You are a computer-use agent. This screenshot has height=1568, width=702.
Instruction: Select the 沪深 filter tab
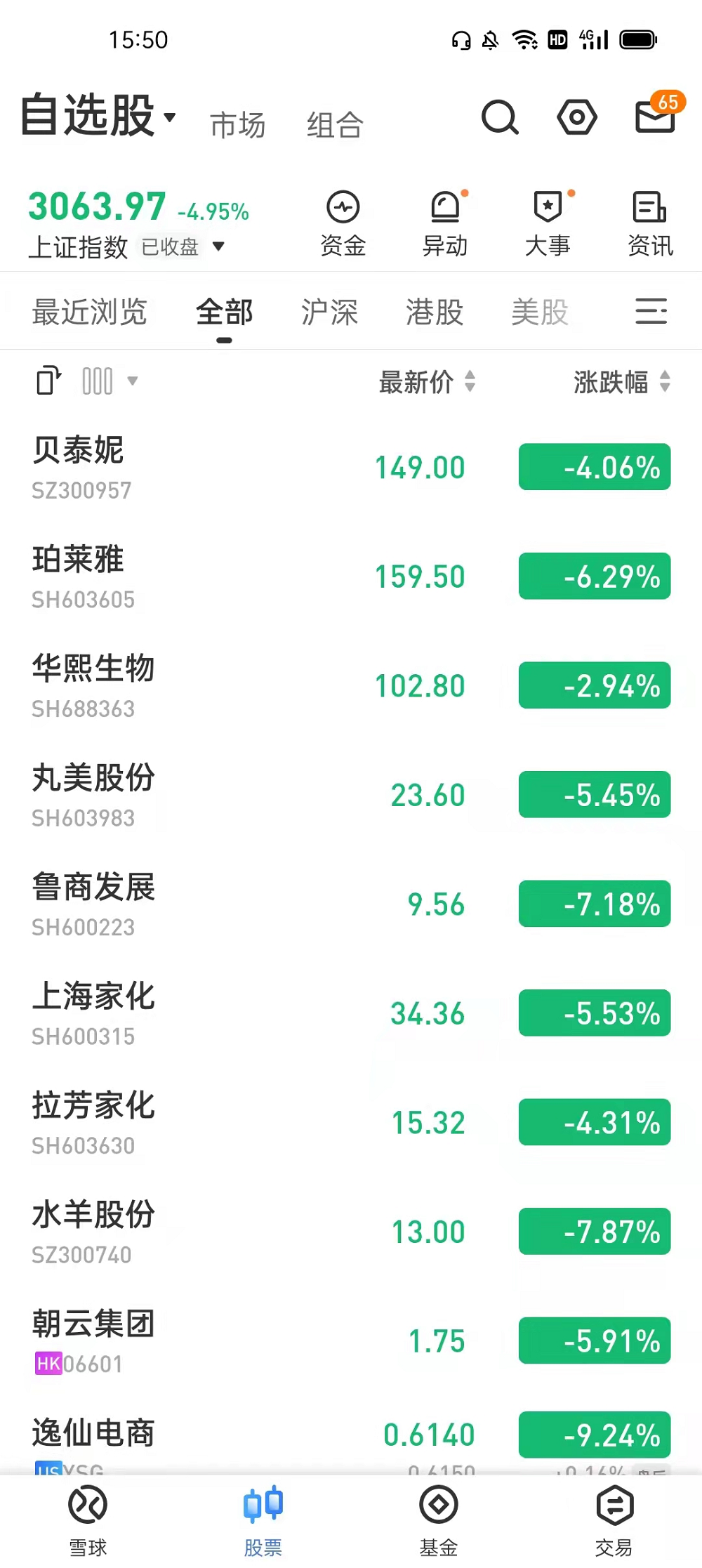[329, 312]
